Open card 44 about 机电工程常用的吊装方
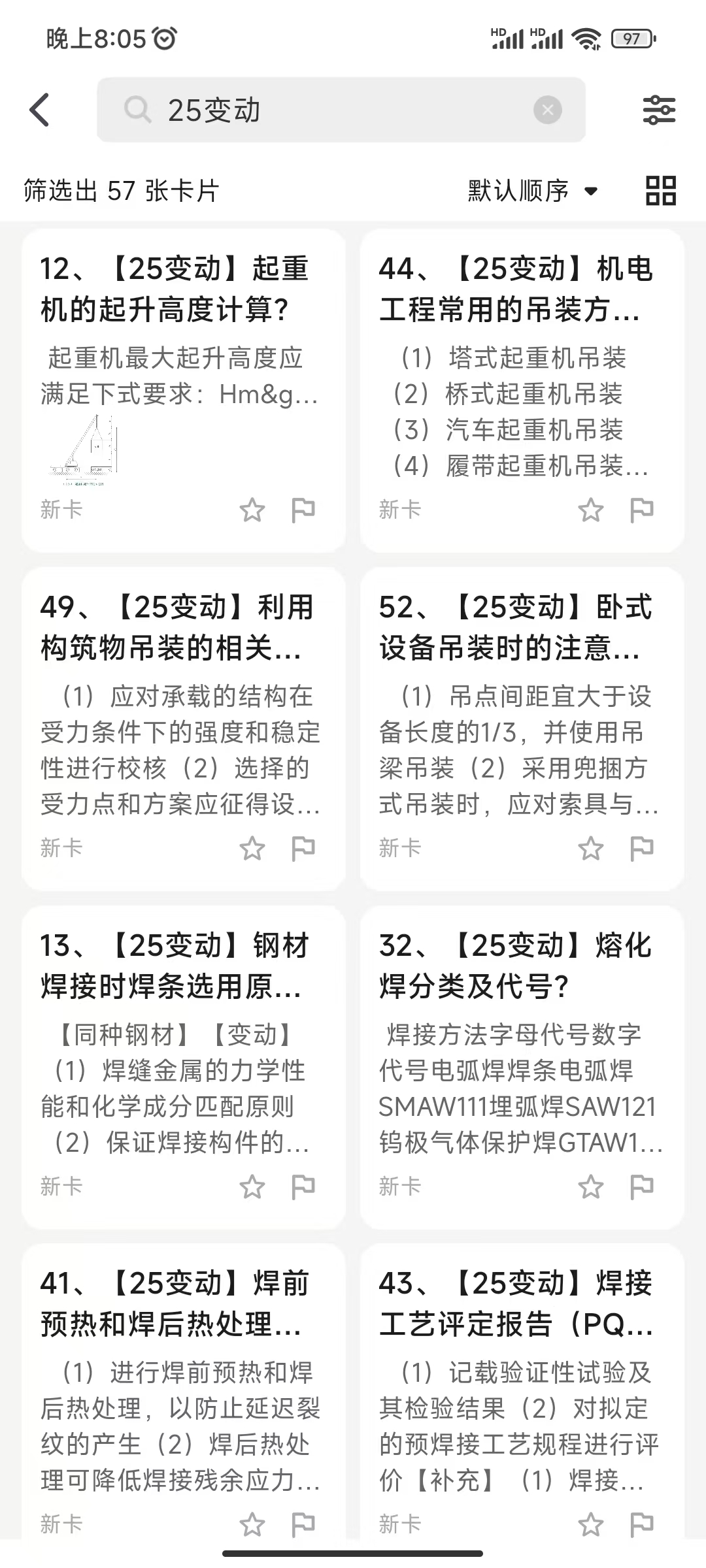This screenshot has width=706, height=1568. click(522, 390)
